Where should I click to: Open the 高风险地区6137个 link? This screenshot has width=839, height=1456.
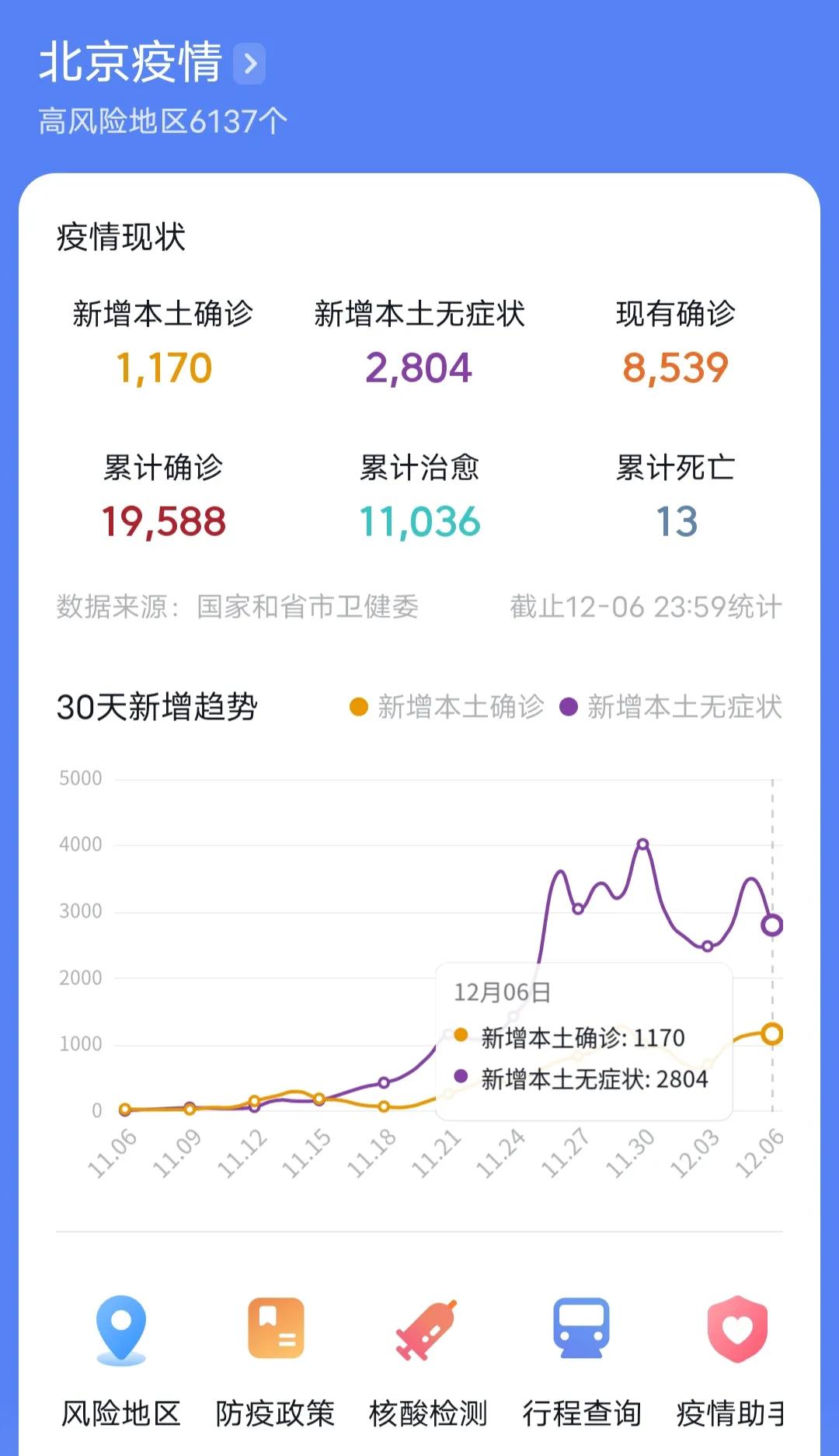[x=163, y=120]
